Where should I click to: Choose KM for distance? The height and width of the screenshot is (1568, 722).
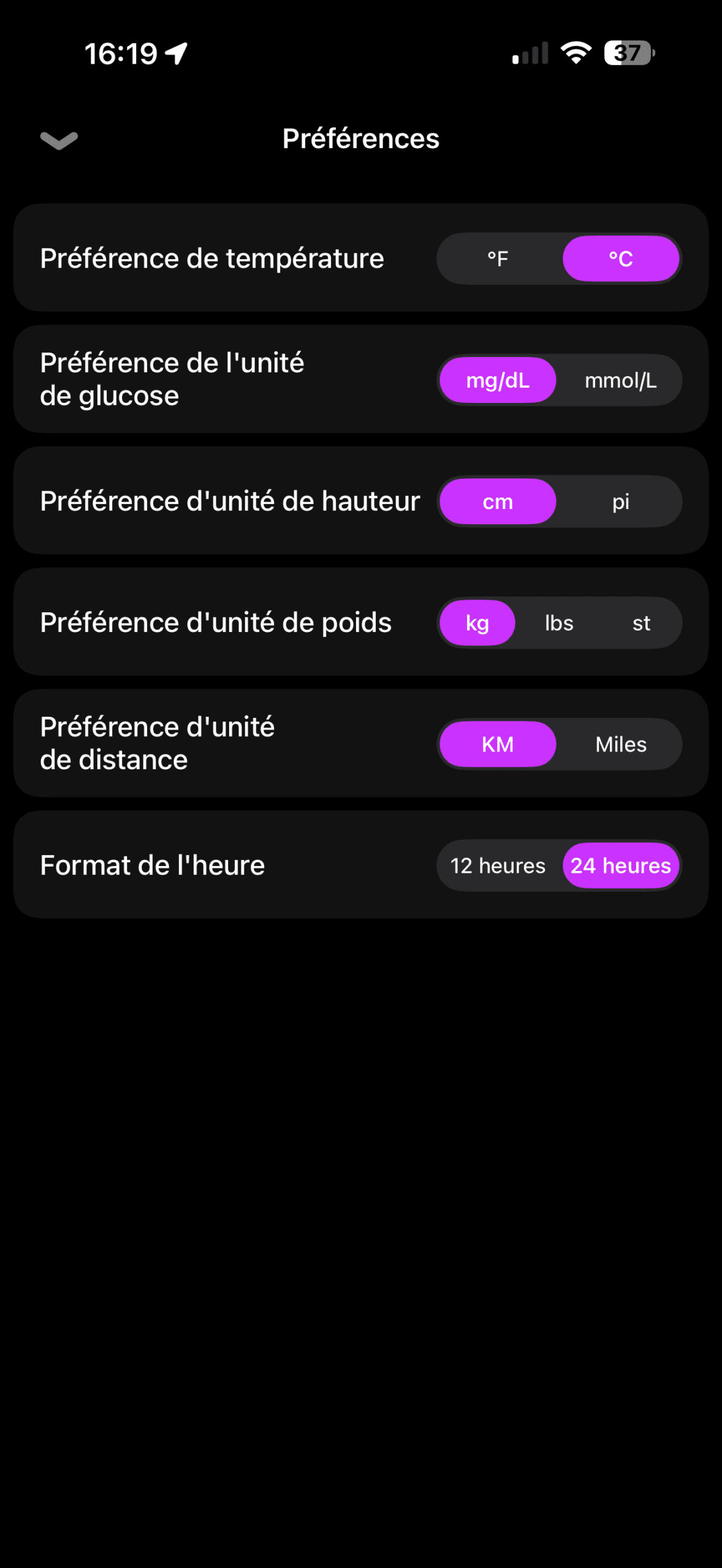(x=498, y=744)
